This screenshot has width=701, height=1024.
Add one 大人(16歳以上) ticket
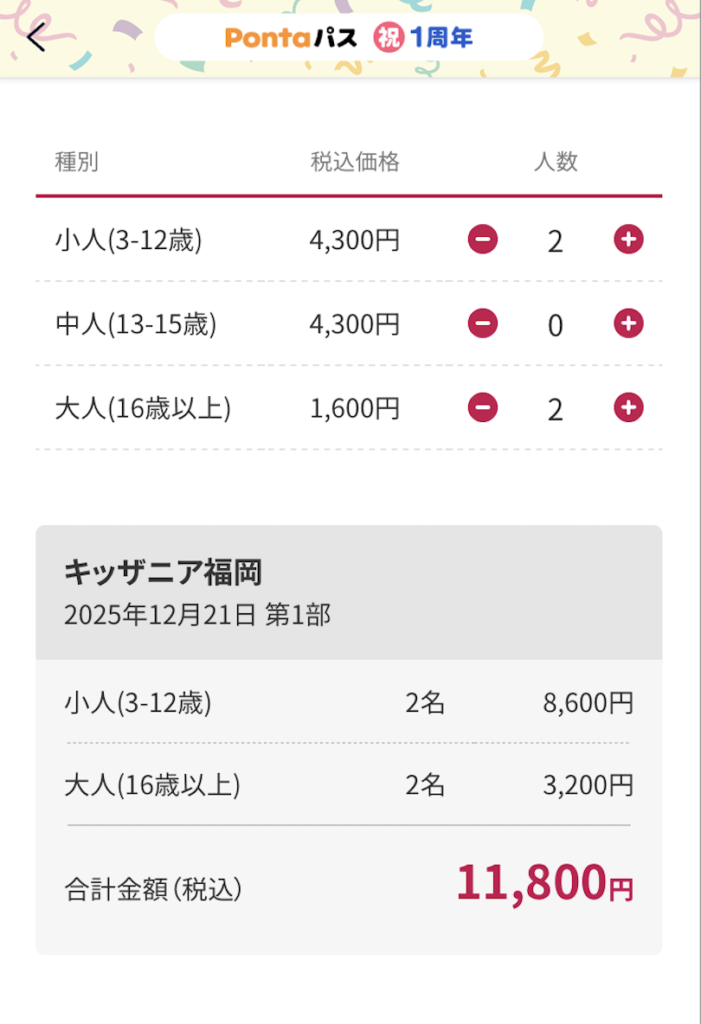[628, 408]
